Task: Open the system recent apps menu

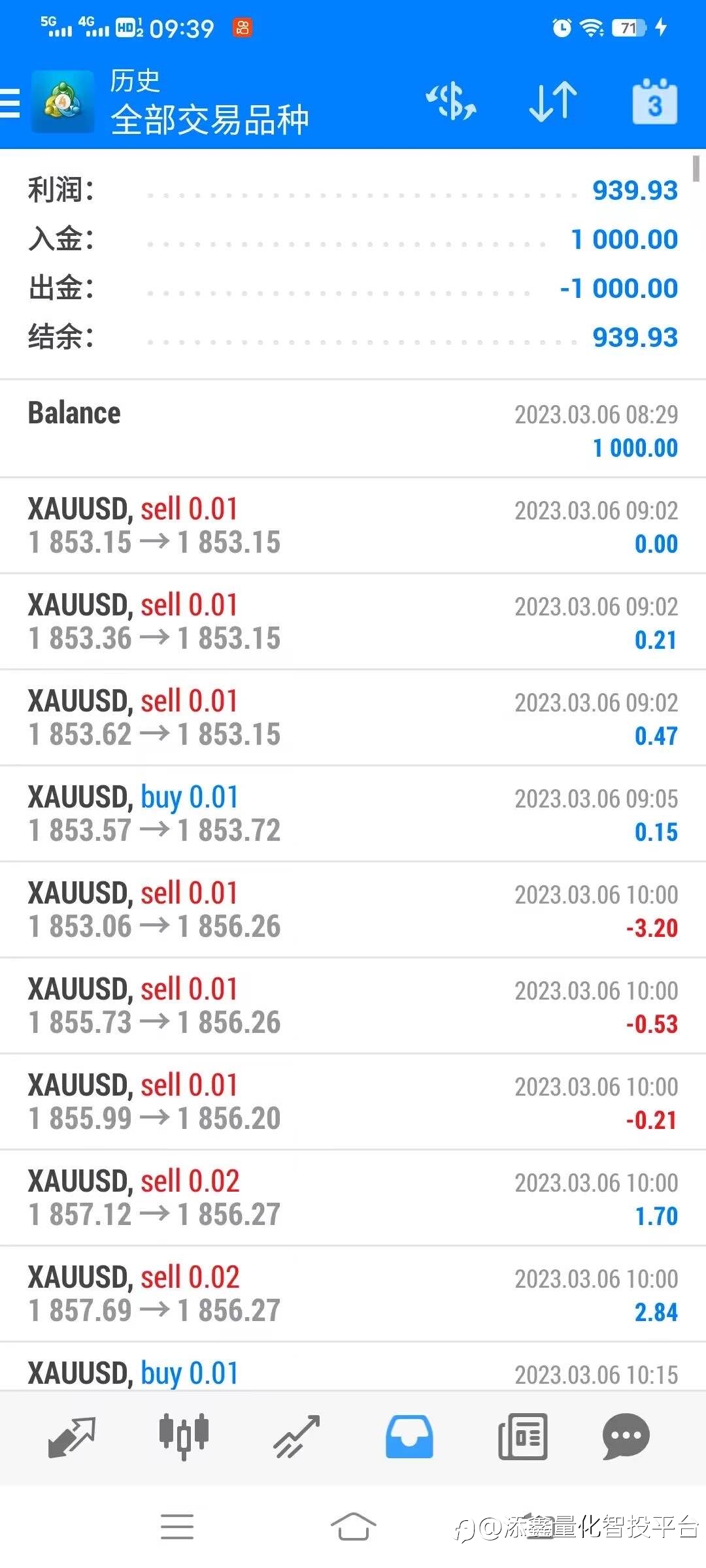Action: [x=177, y=1527]
